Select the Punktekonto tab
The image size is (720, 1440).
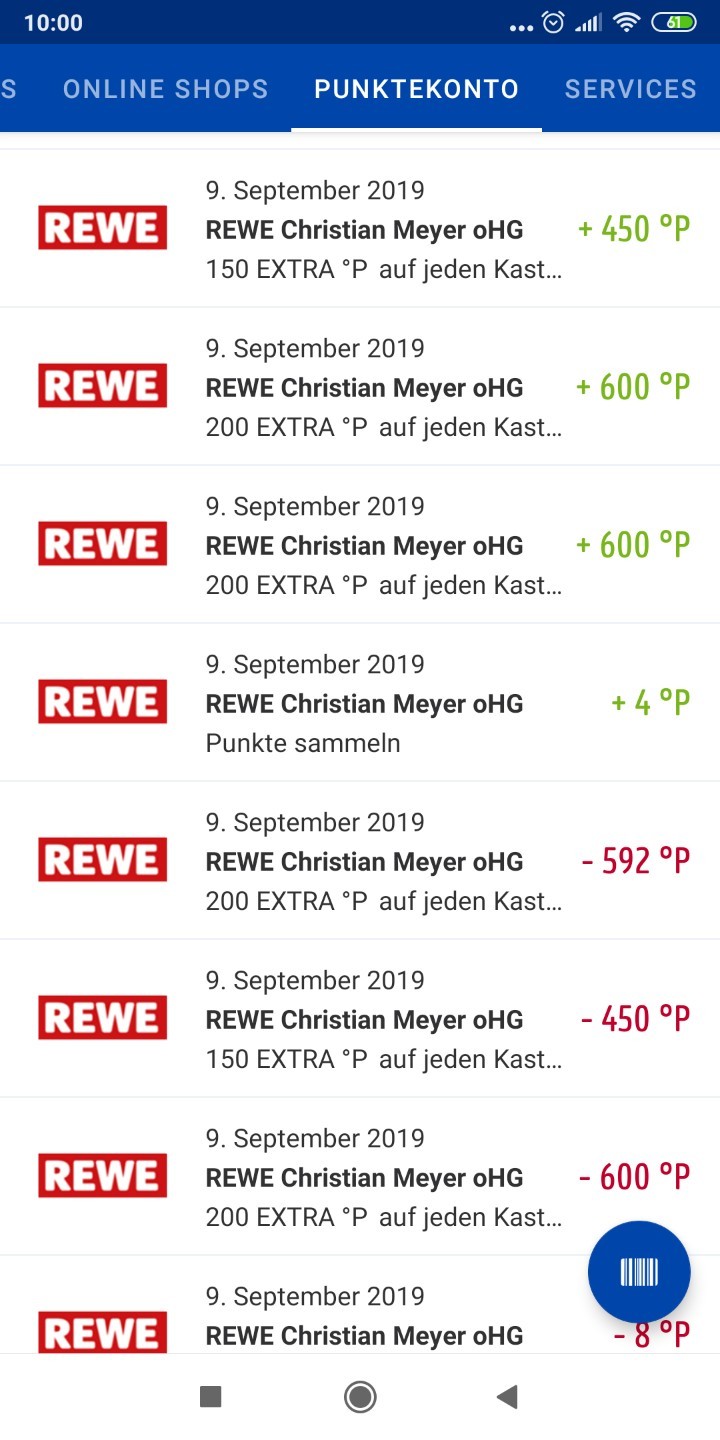417,89
